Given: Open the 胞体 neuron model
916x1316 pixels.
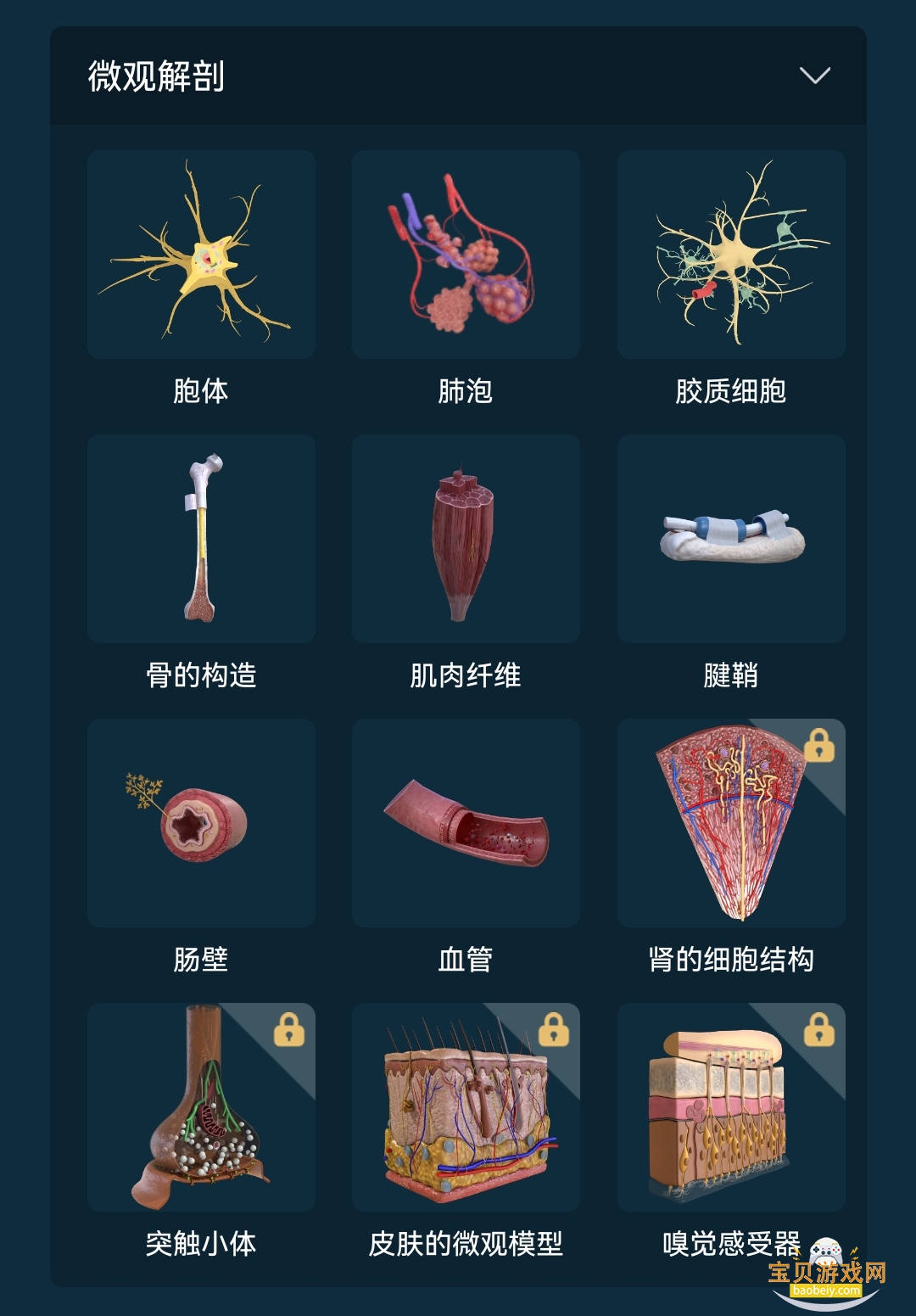Looking at the screenshot, I should [x=201, y=255].
